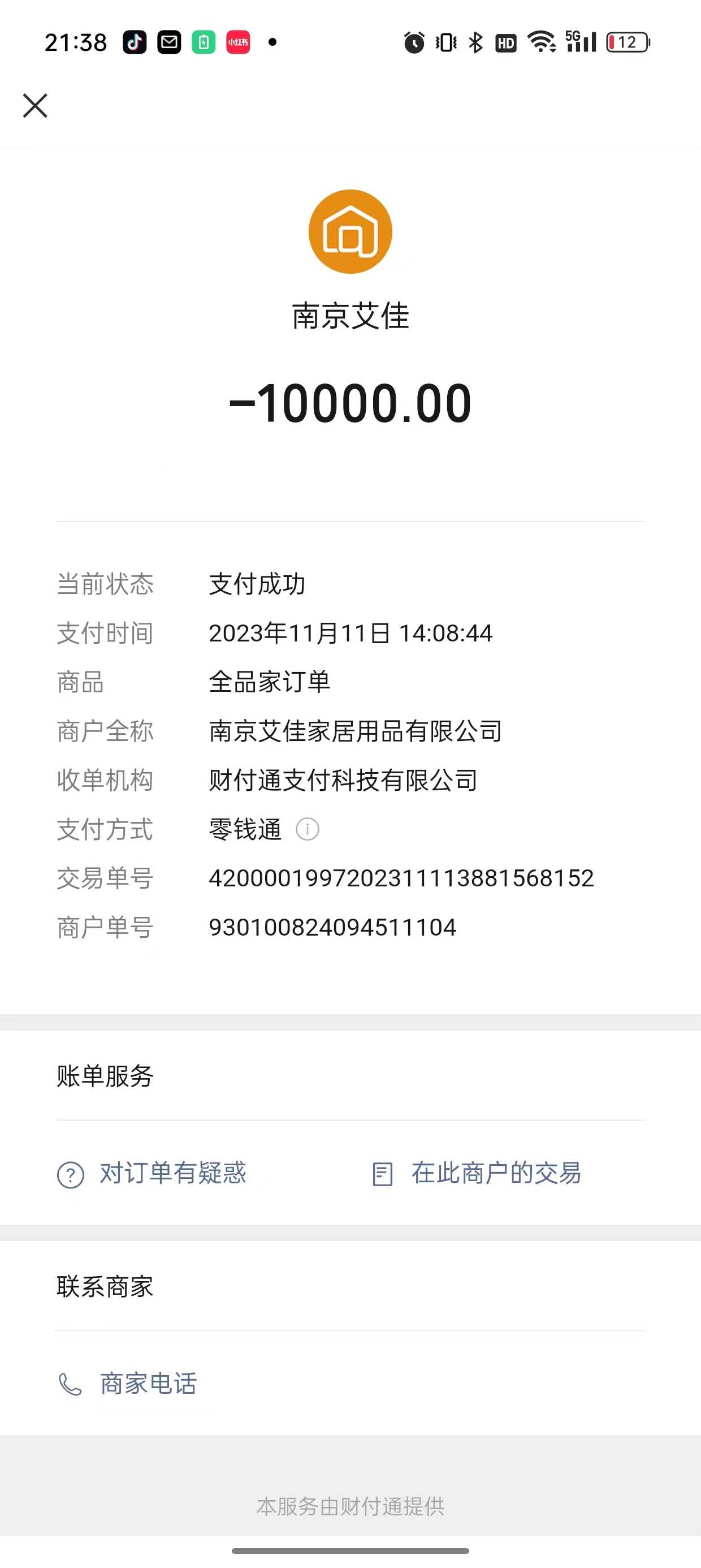Open 对订单有疑惑 help link

pyautogui.click(x=152, y=1174)
